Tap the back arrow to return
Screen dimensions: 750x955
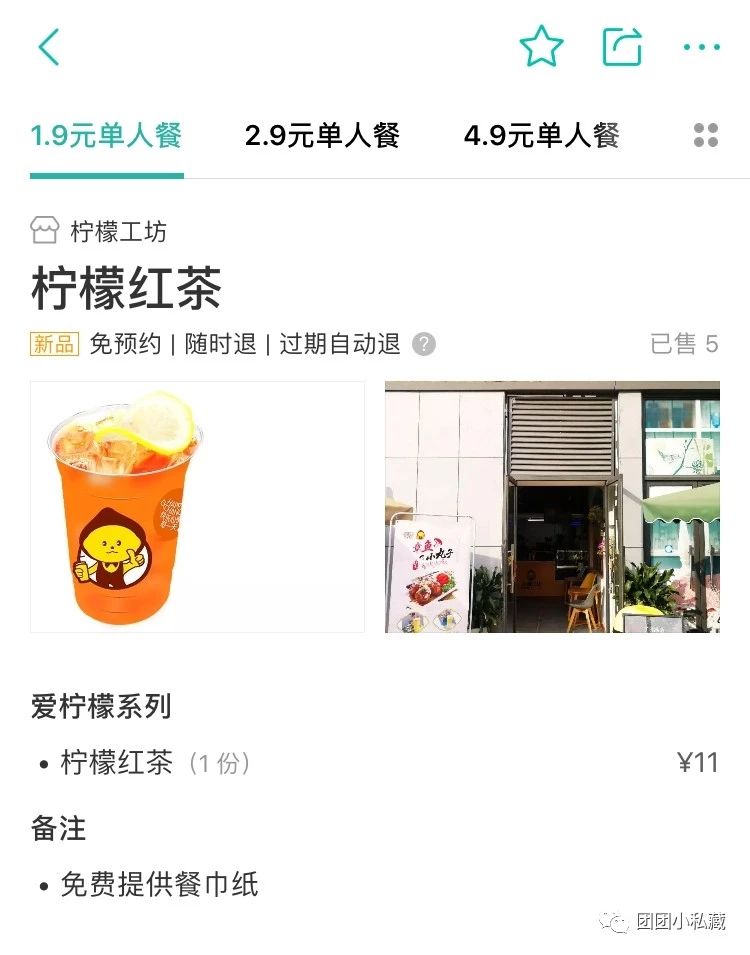[x=48, y=46]
